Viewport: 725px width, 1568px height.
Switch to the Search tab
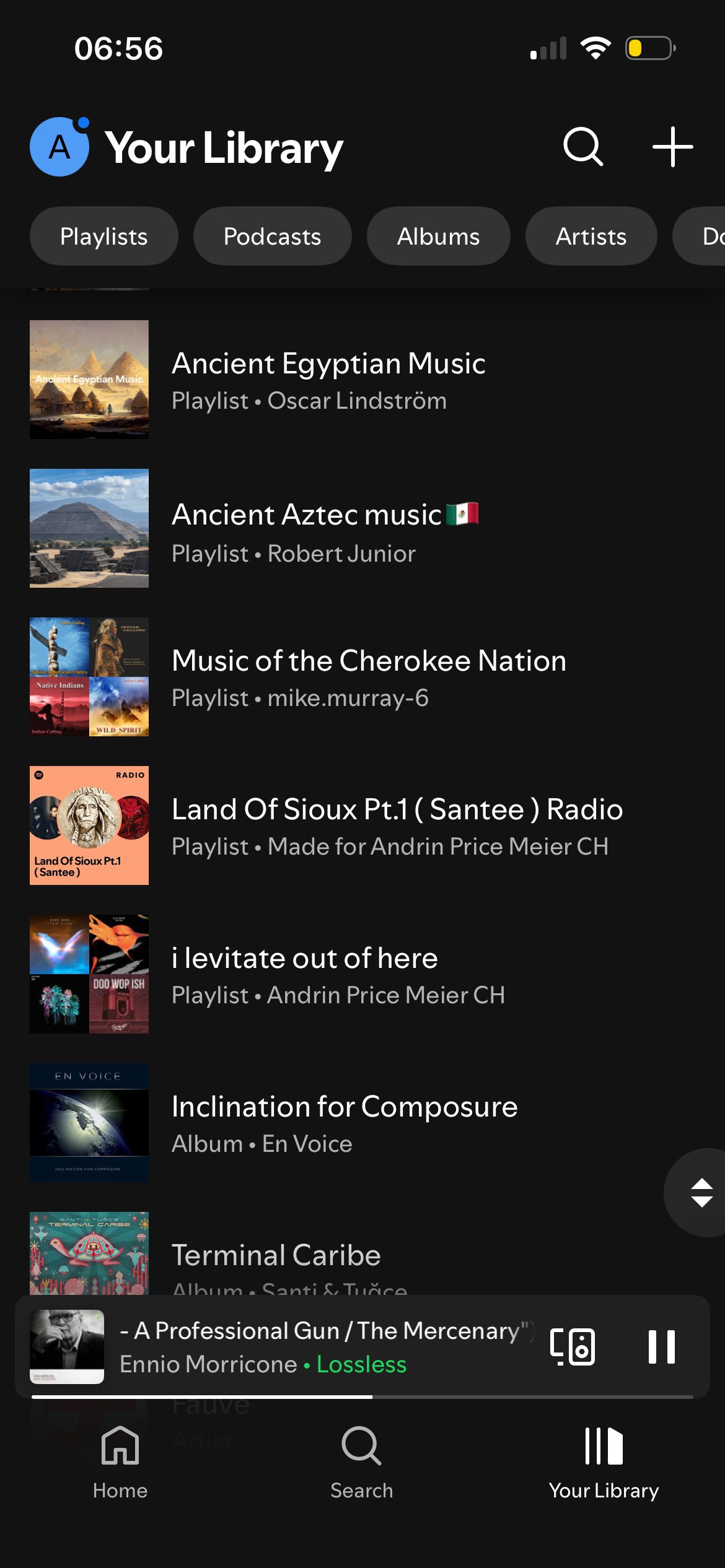point(362,1463)
